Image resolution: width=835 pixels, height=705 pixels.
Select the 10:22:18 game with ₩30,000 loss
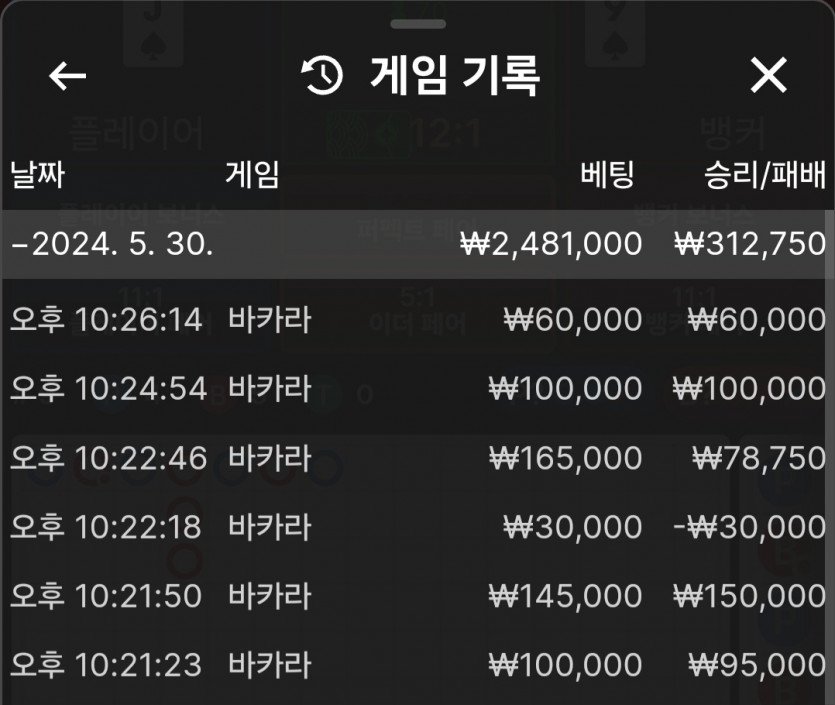[417, 527]
